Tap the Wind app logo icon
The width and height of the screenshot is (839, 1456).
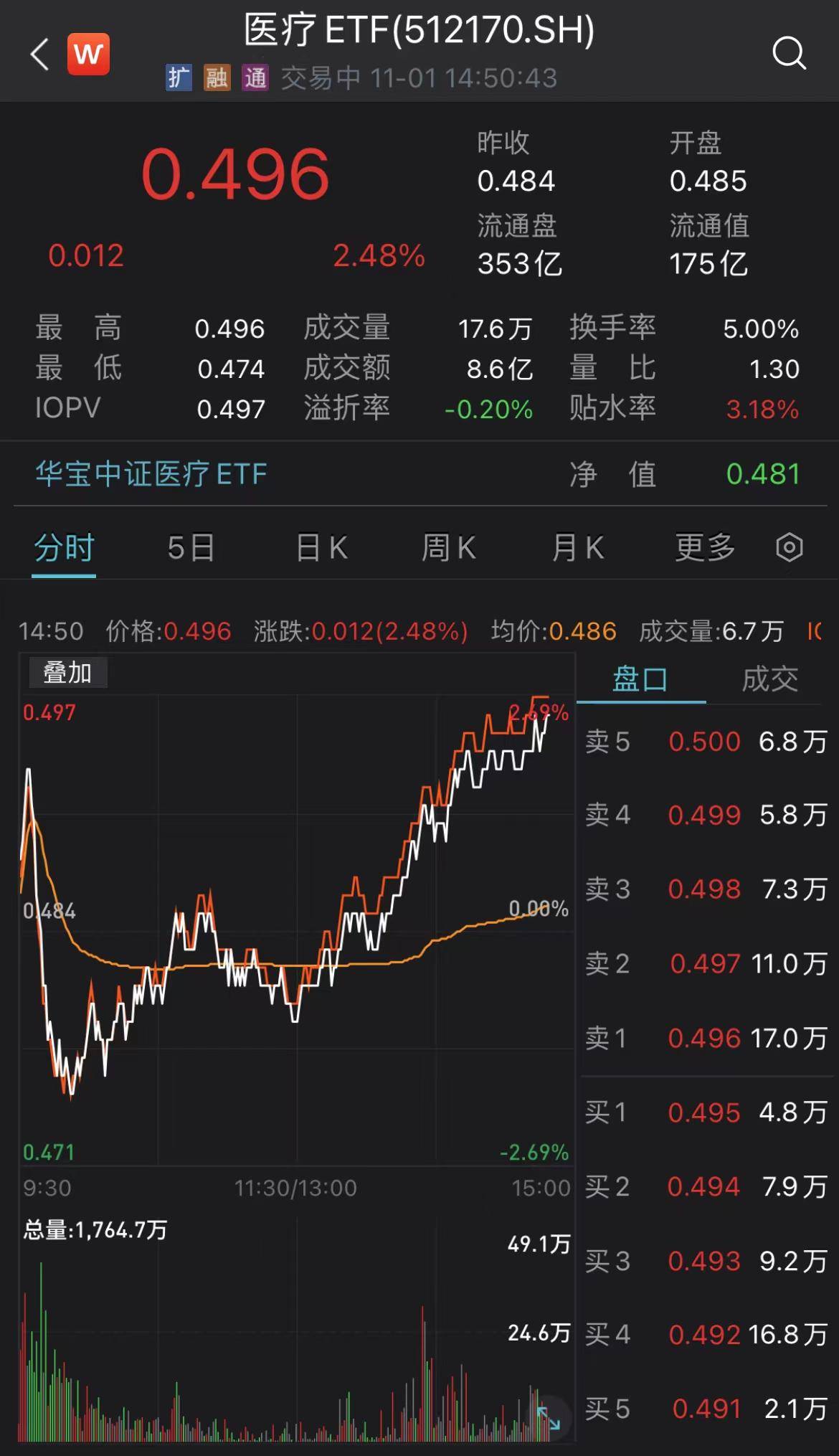click(x=87, y=55)
